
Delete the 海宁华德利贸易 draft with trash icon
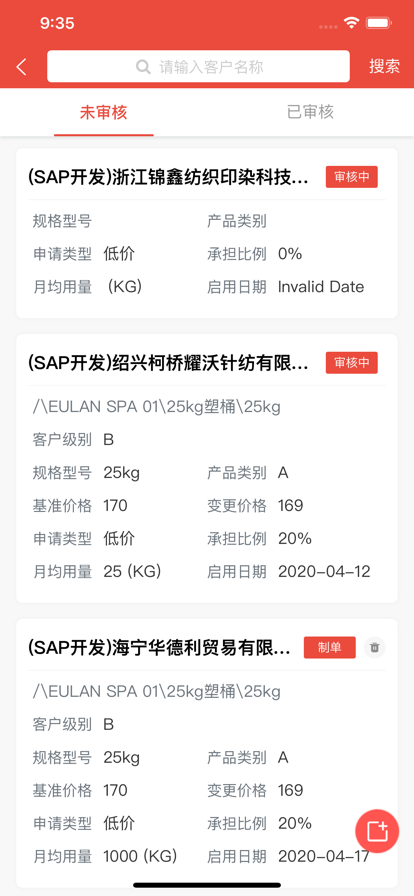pos(375,647)
